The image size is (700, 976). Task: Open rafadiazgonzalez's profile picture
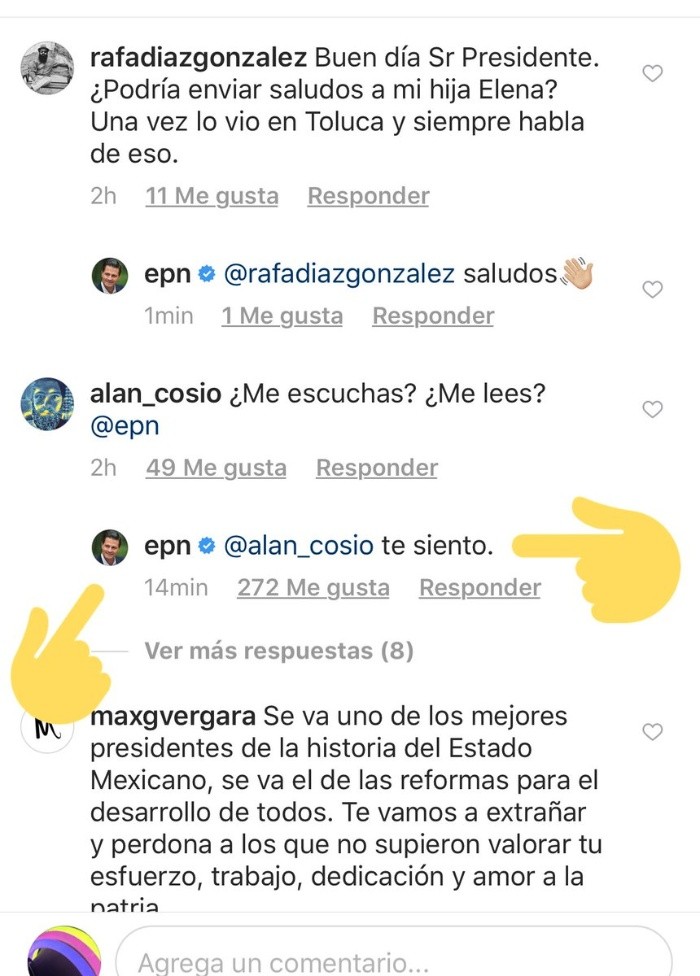click(x=47, y=68)
